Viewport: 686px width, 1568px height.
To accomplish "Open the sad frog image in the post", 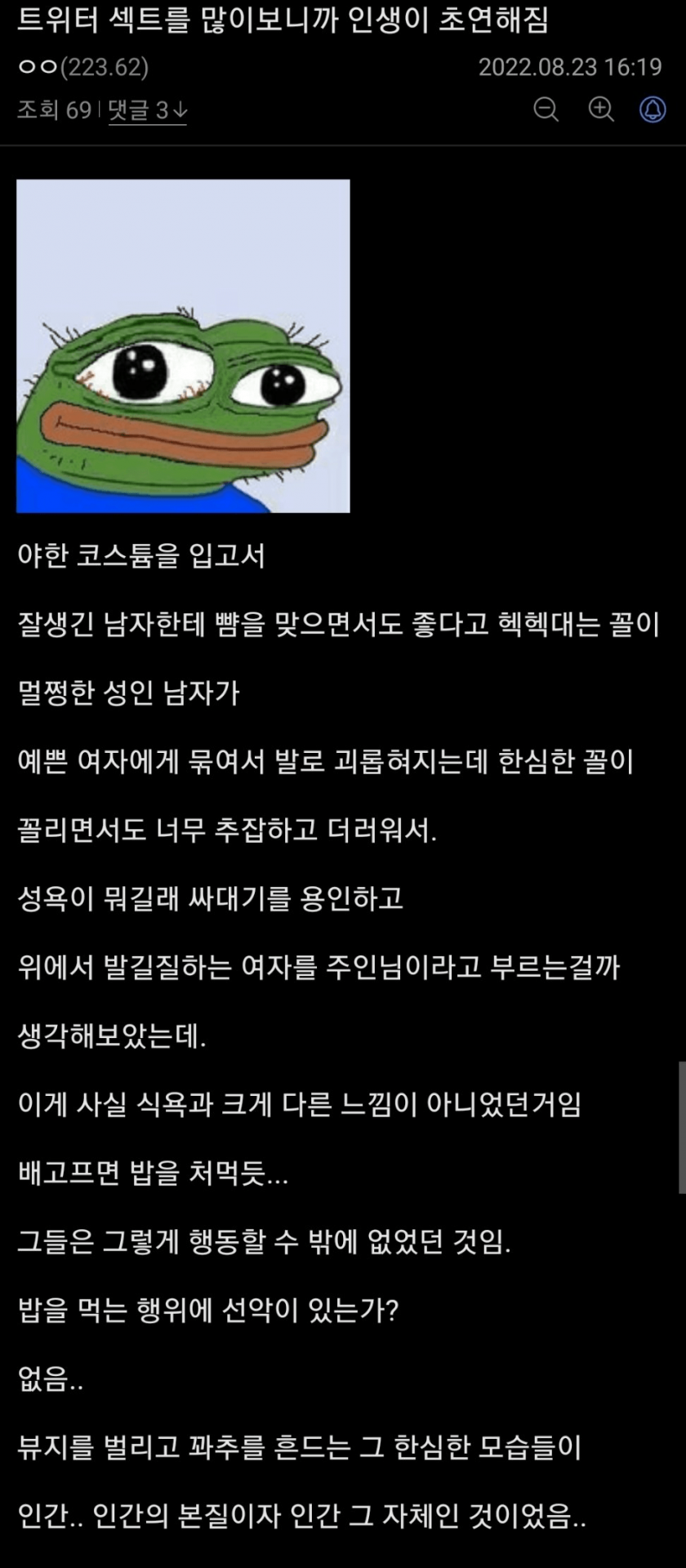I will 183,346.
